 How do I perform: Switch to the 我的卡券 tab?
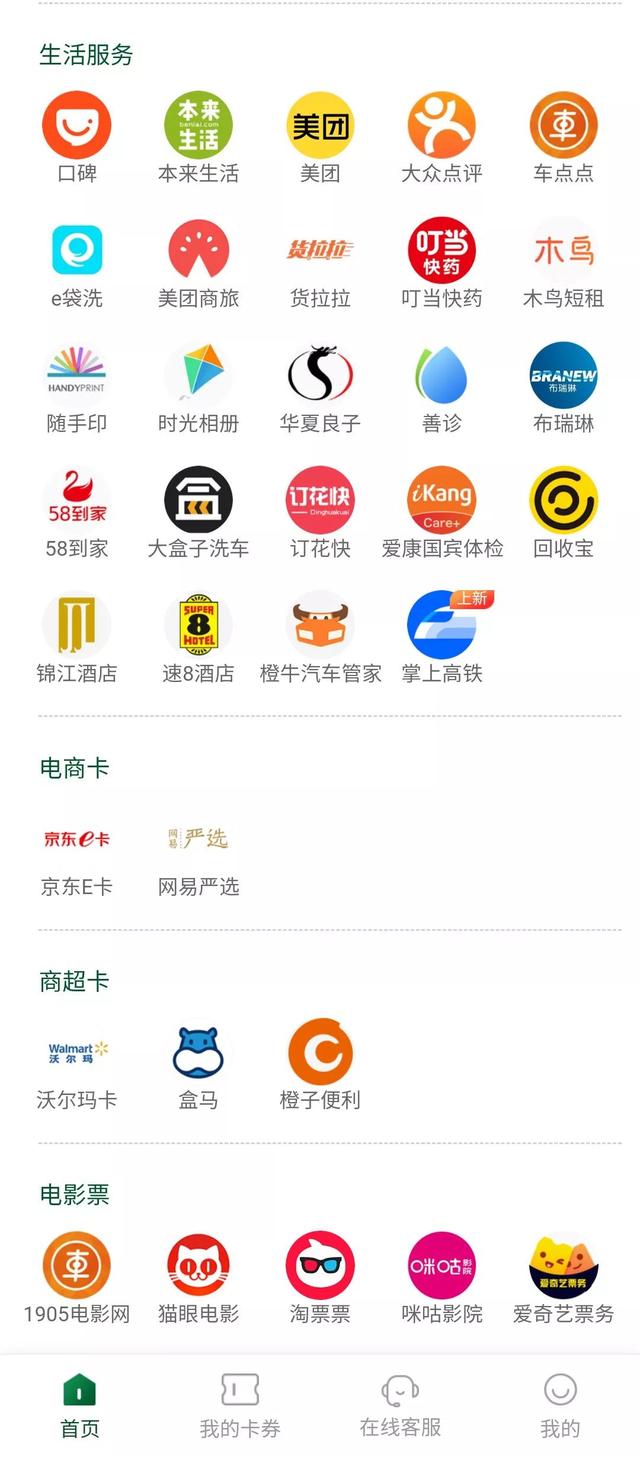click(239, 1405)
